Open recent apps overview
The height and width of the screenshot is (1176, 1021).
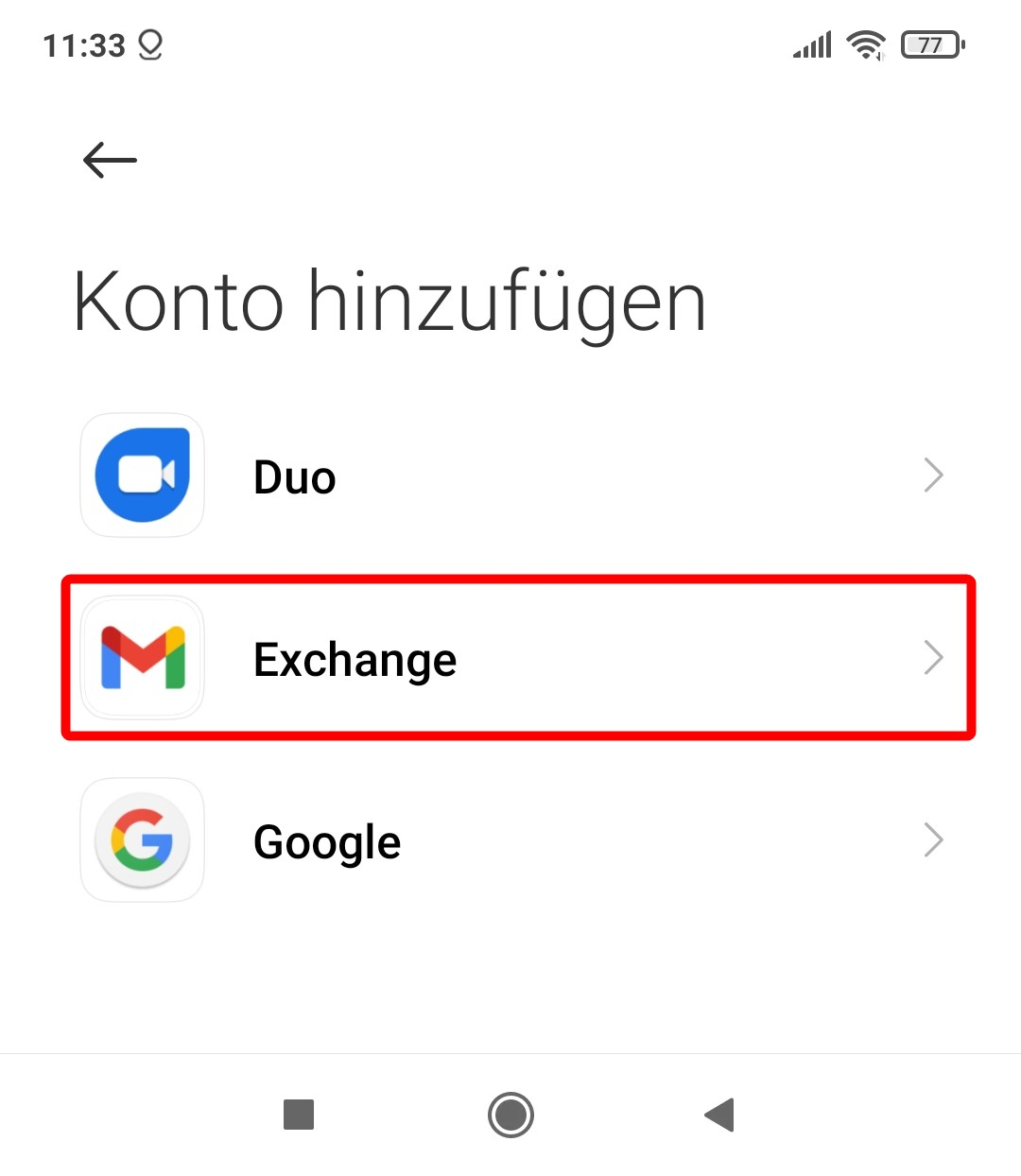tap(299, 1115)
